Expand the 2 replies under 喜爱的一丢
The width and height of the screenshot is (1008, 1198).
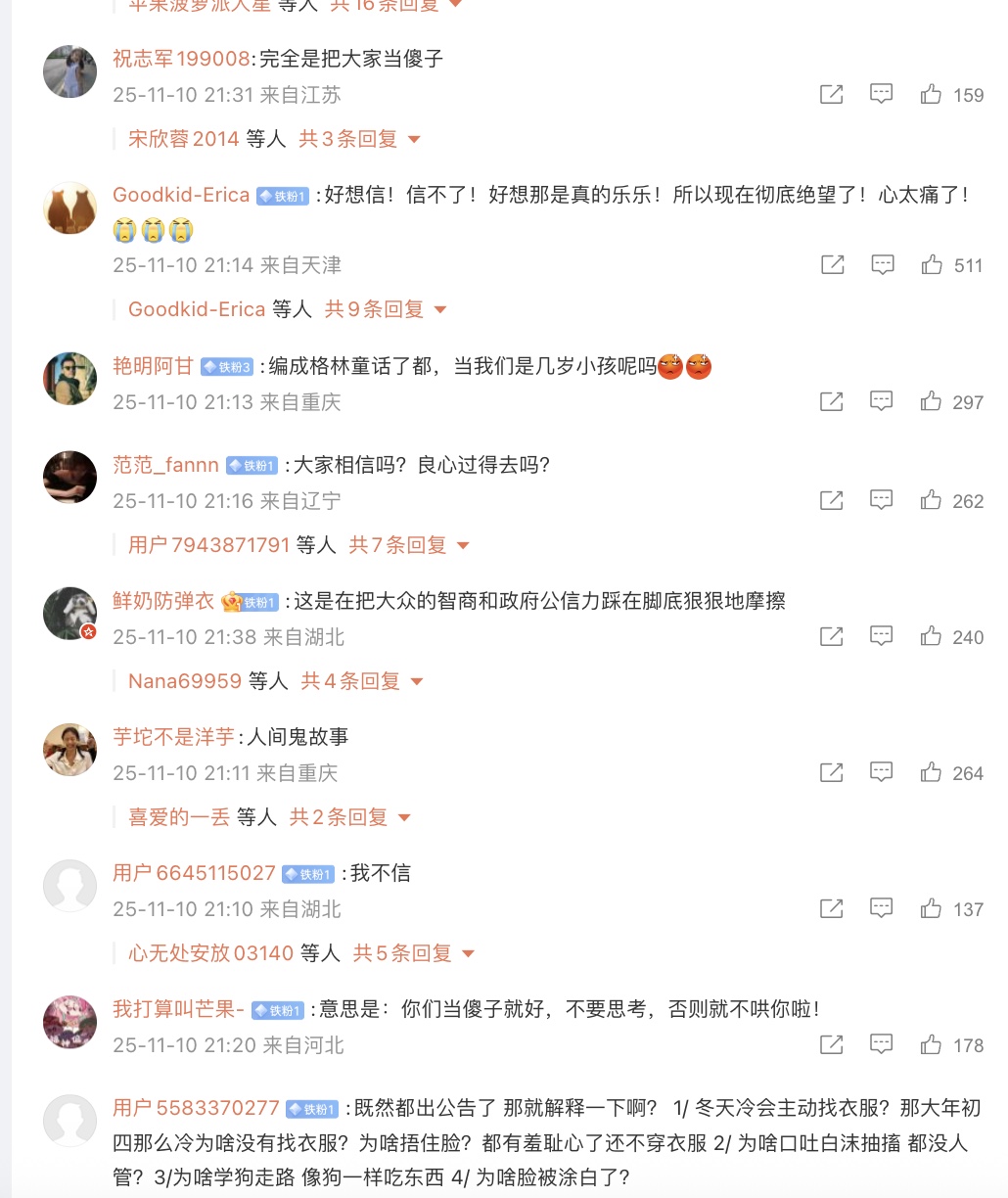[x=350, y=817]
